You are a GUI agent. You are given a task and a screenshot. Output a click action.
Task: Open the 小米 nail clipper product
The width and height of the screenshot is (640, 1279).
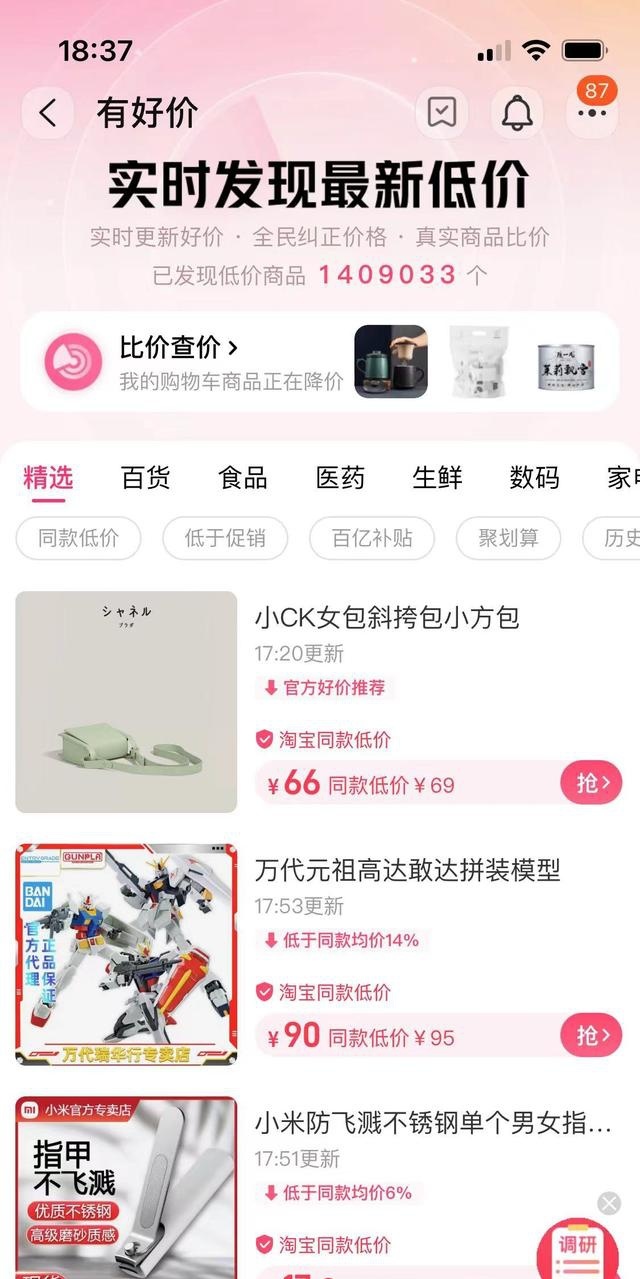tap(432, 1123)
